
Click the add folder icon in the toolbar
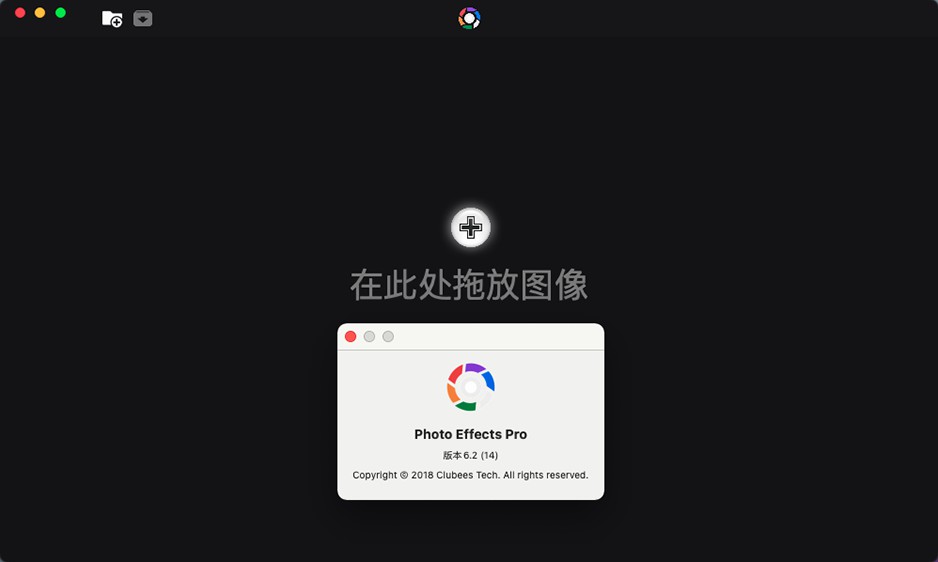(x=112, y=18)
